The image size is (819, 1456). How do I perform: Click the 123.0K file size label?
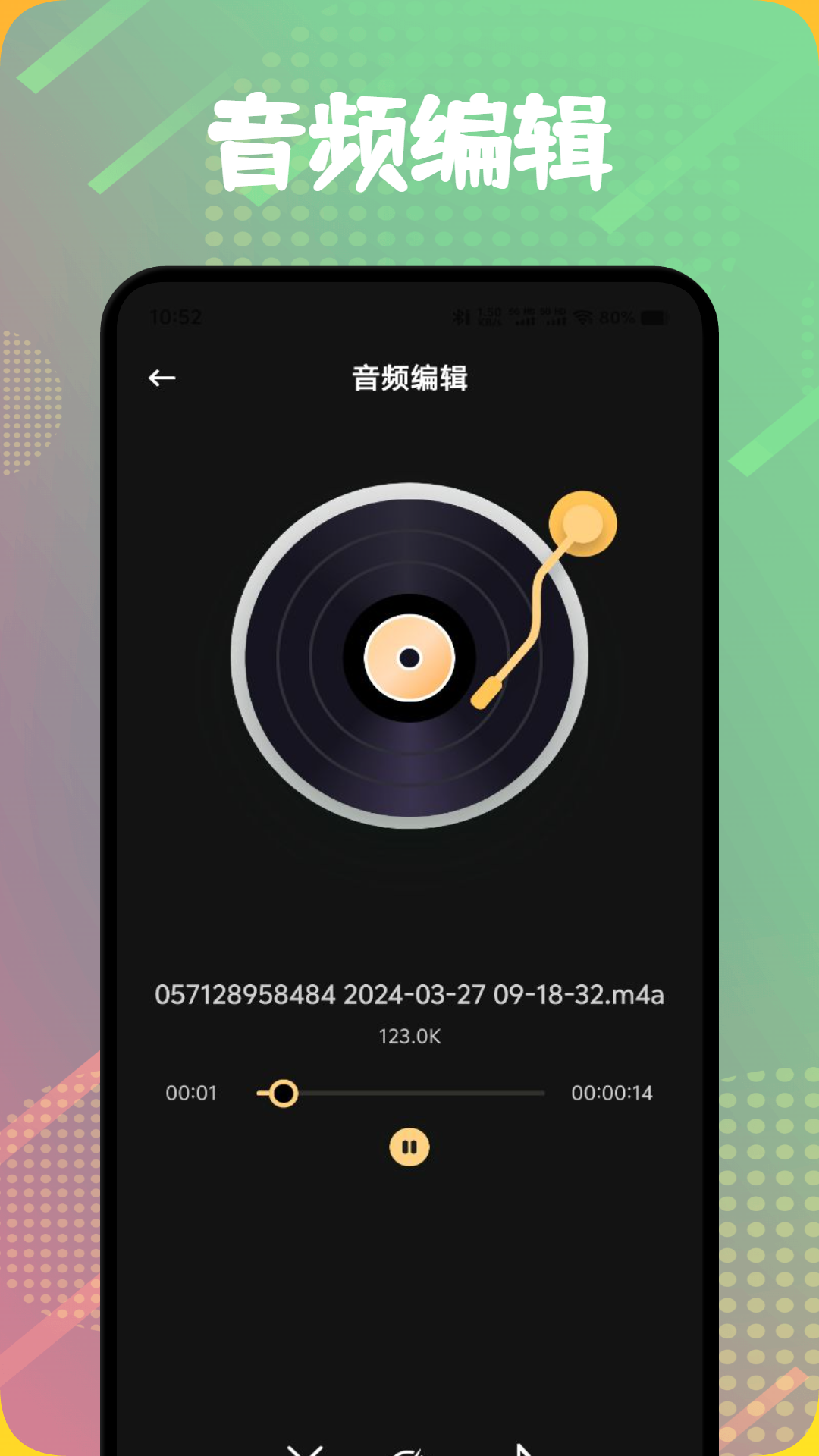tap(409, 1036)
